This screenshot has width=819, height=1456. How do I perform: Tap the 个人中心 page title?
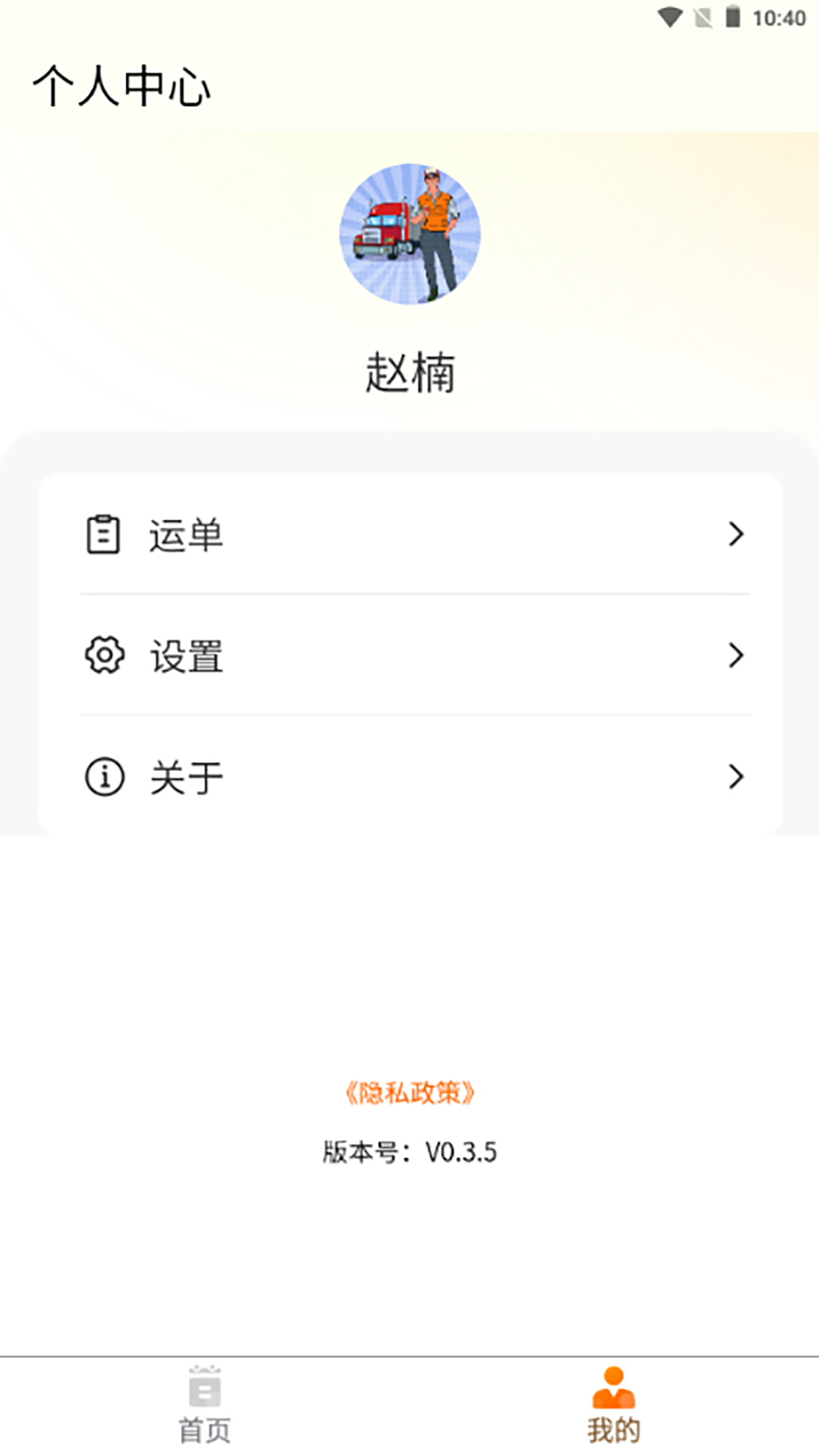pos(121,86)
